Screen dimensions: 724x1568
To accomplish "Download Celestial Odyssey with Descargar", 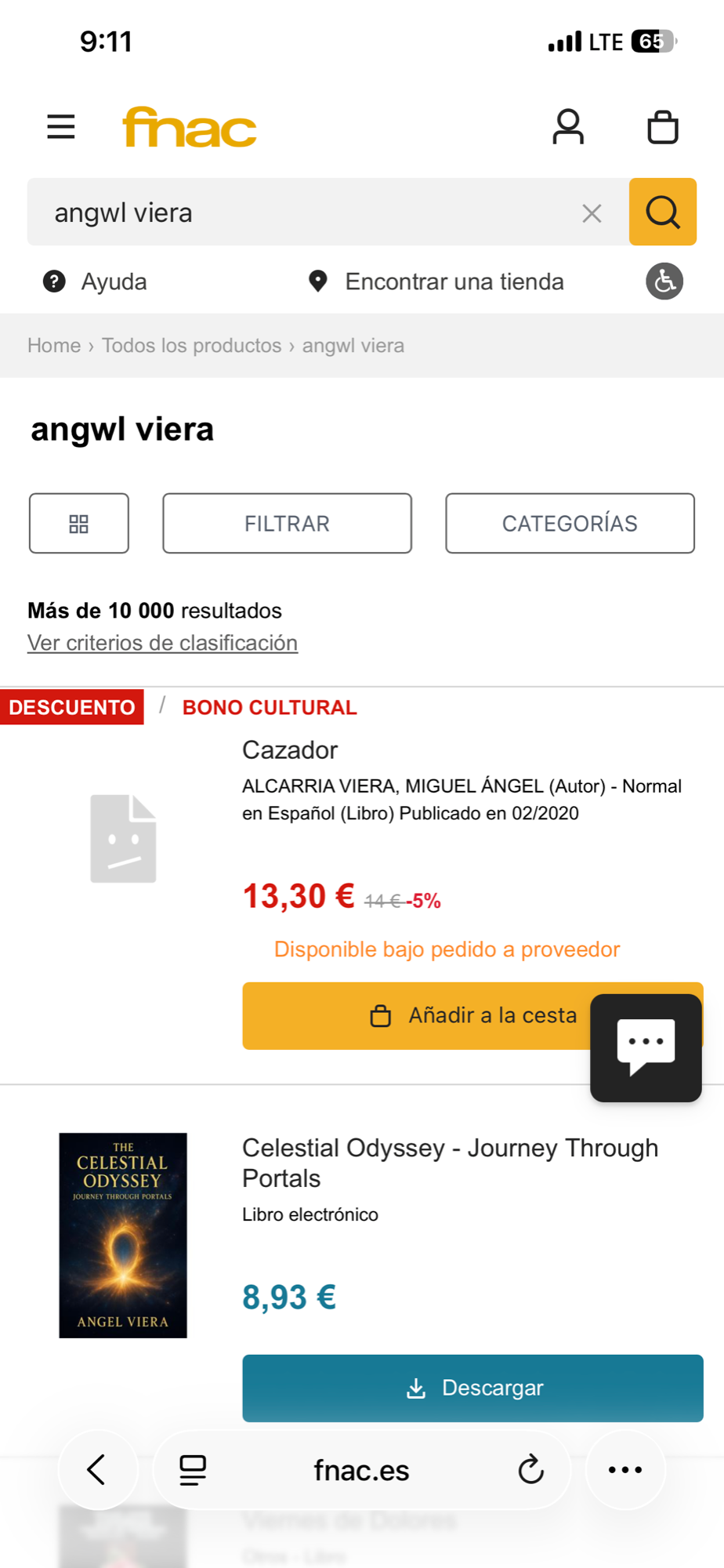I will pyautogui.click(x=472, y=1388).
